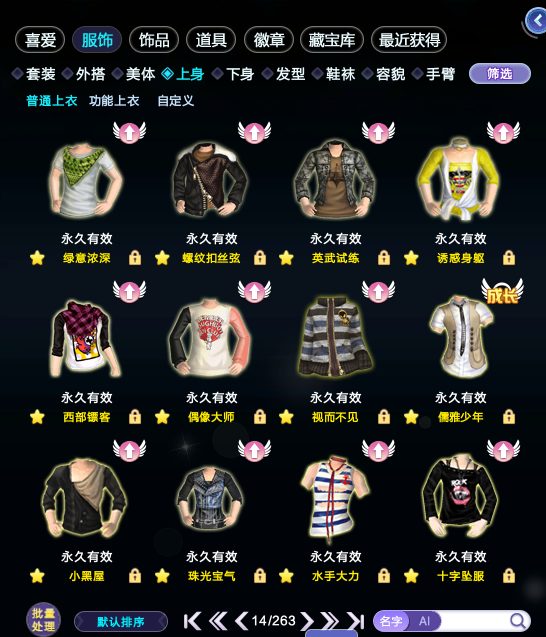Tap the back arrow button
This screenshot has height=637, width=546.
(535, 20)
